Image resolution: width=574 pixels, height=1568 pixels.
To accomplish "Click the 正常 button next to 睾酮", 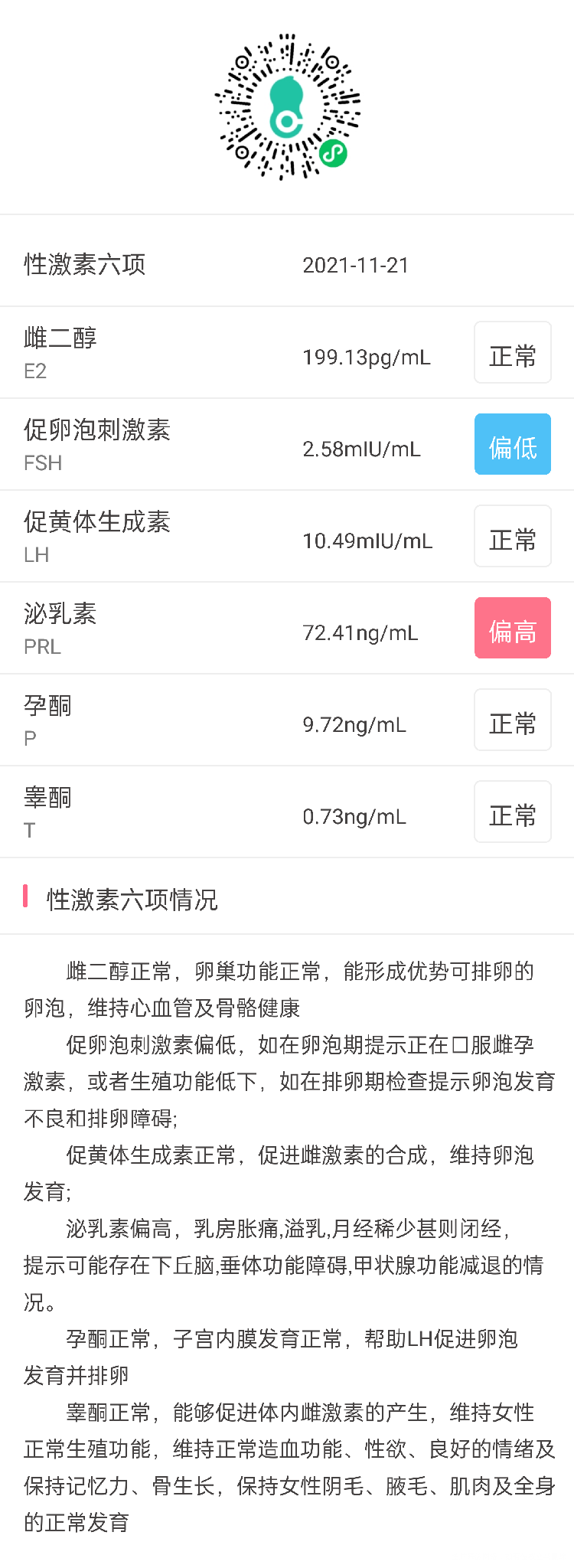I will [x=513, y=812].
